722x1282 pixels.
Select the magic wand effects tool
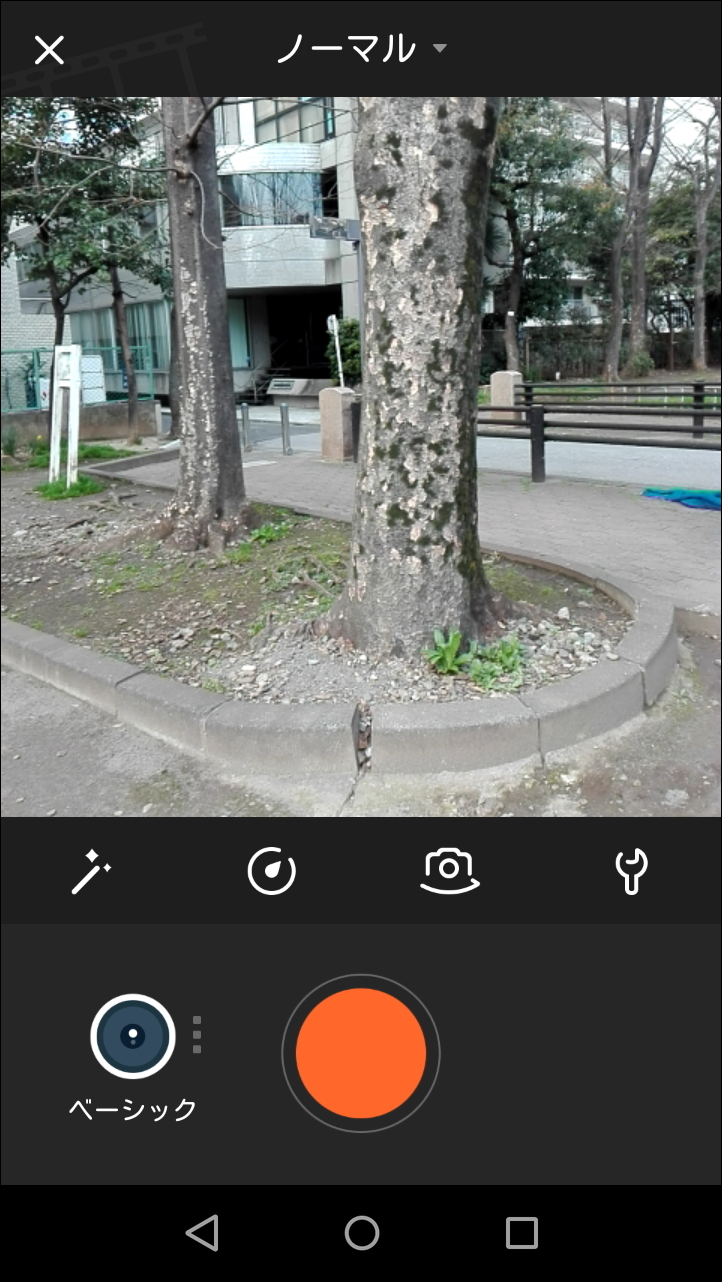pyautogui.click(x=90, y=870)
